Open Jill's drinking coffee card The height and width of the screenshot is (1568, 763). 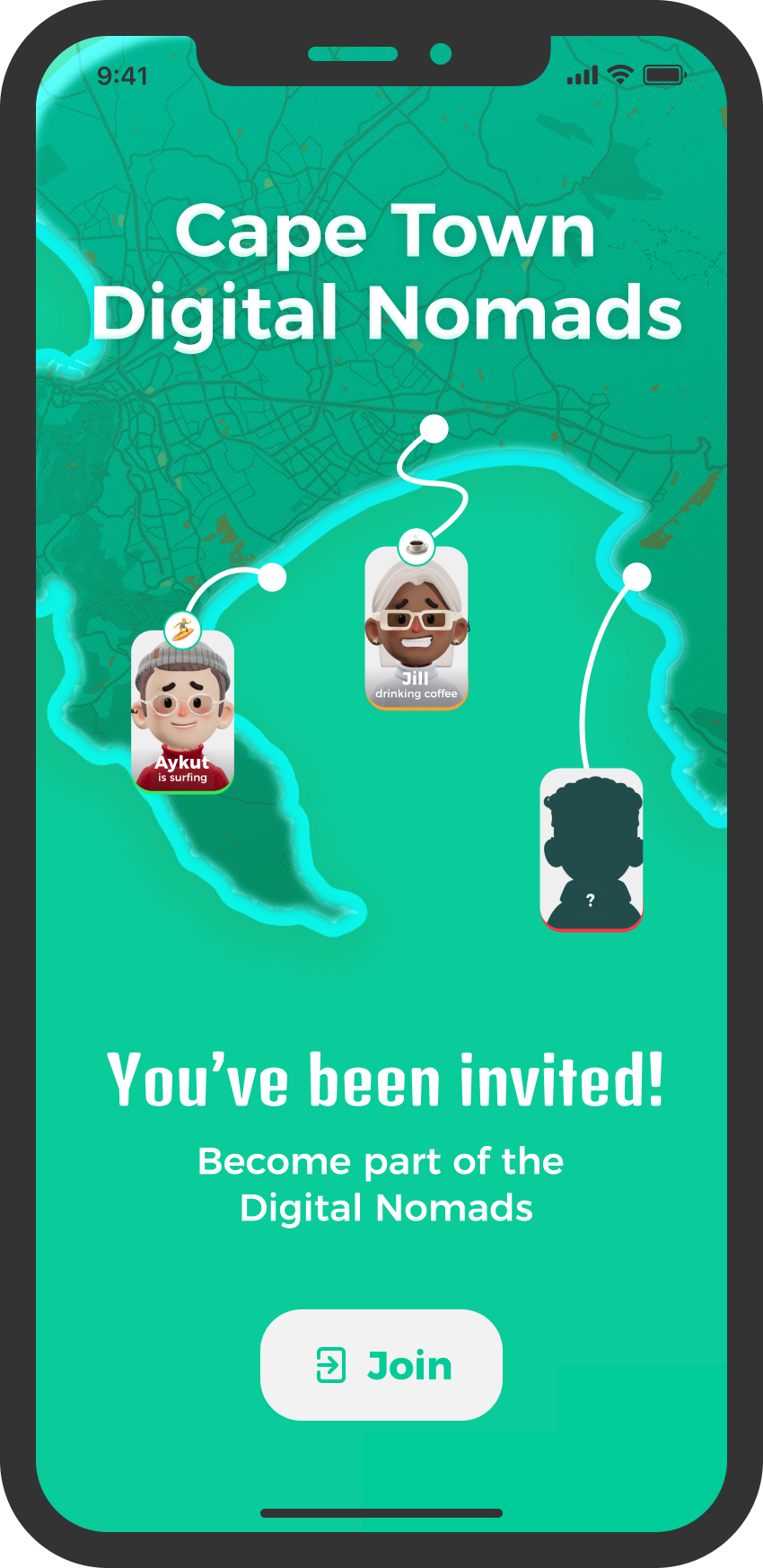pos(417,628)
